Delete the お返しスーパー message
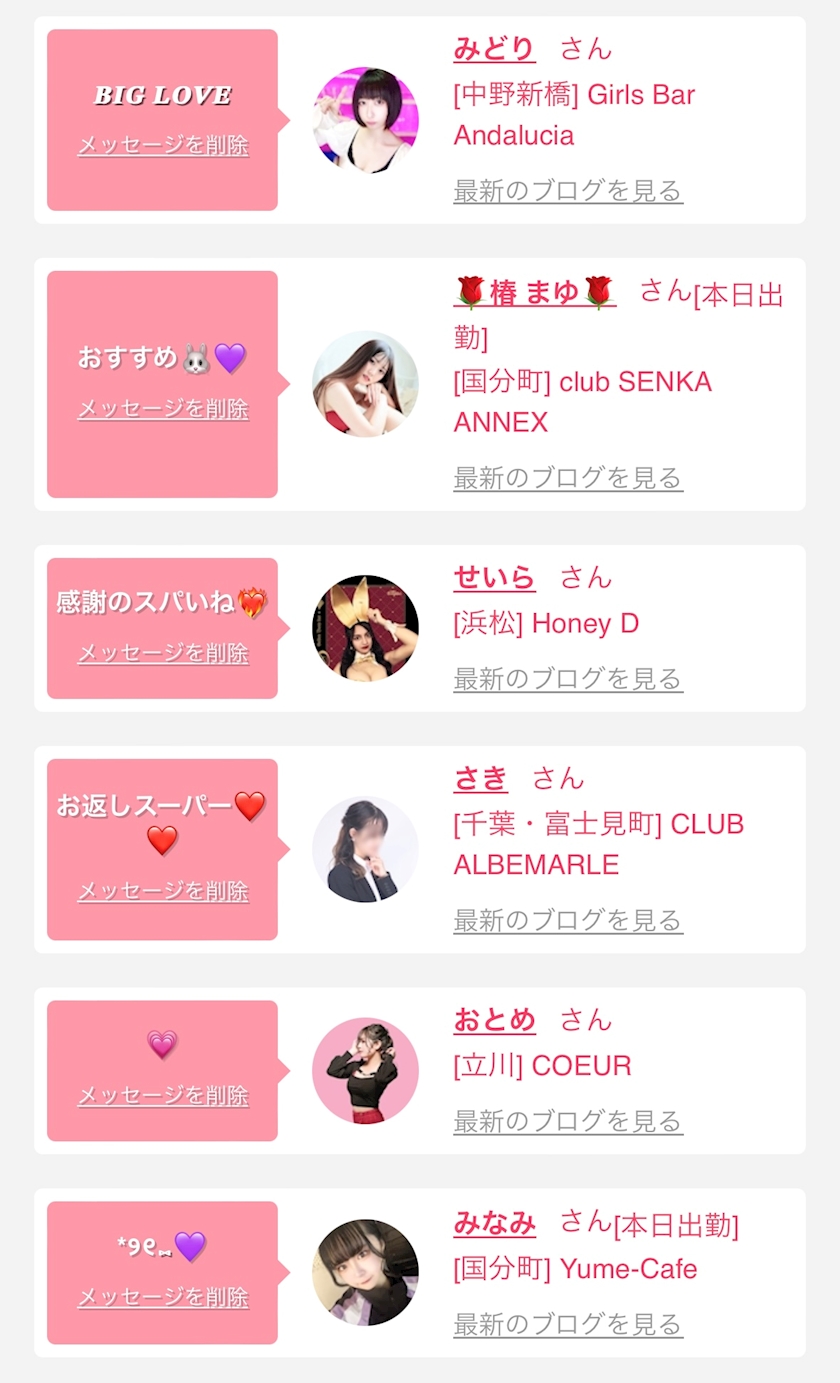The height and width of the screenshot is (1383, 840). tap(163, 891)
